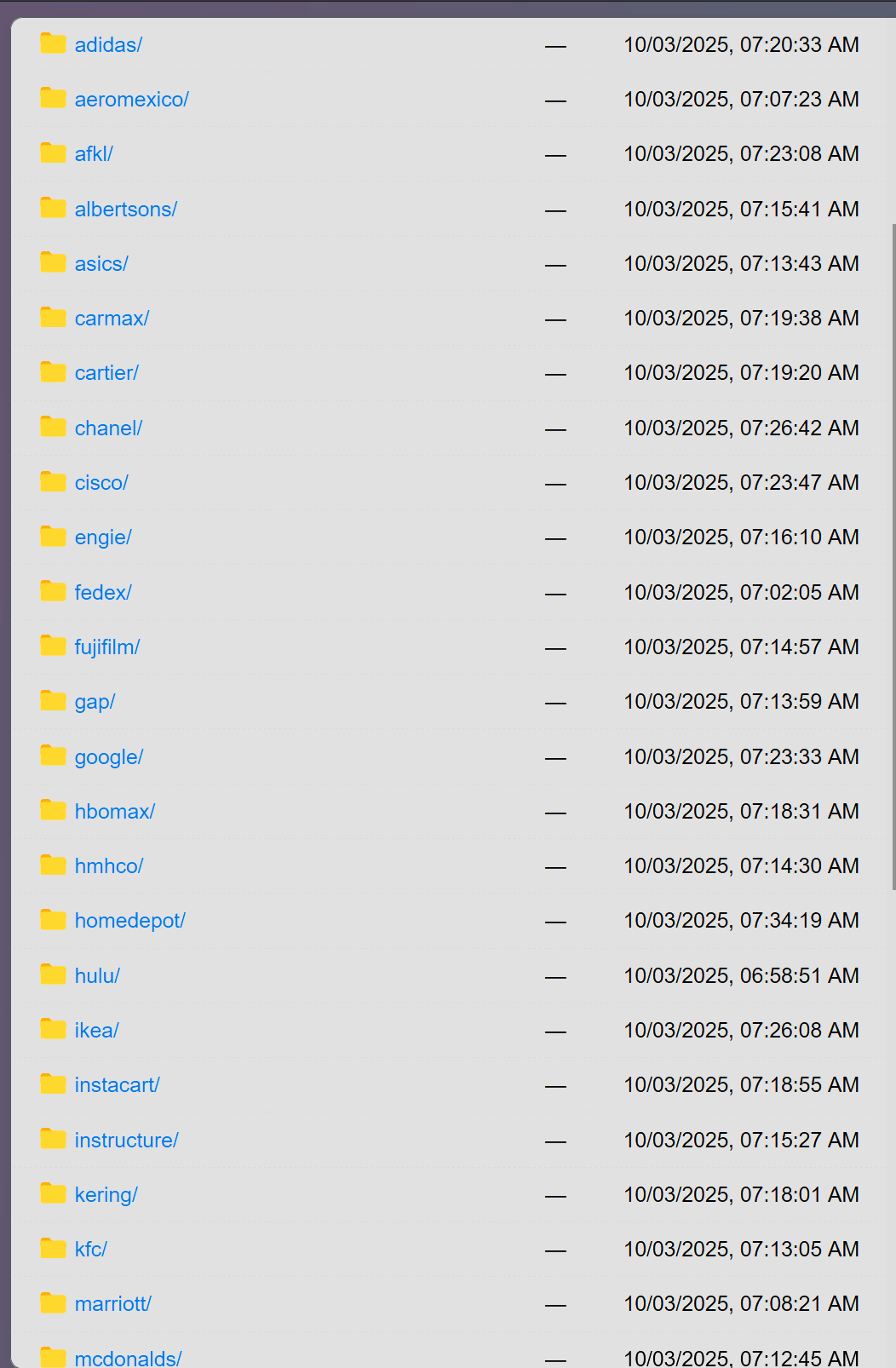Open the adidas/ folder

point(108,45)
